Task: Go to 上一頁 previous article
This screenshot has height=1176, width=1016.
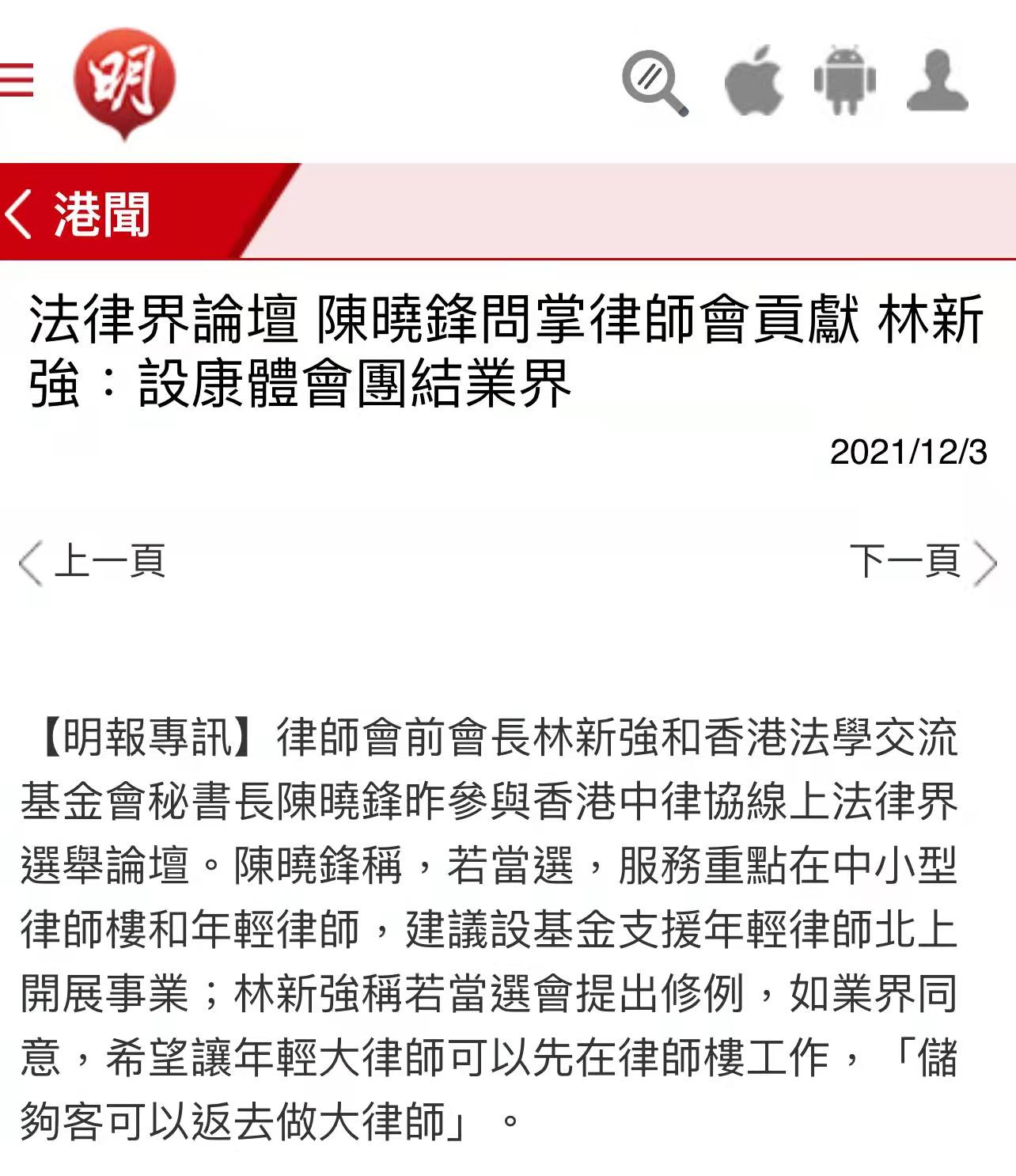Action: pyautogui.click(x=93, y=562)
